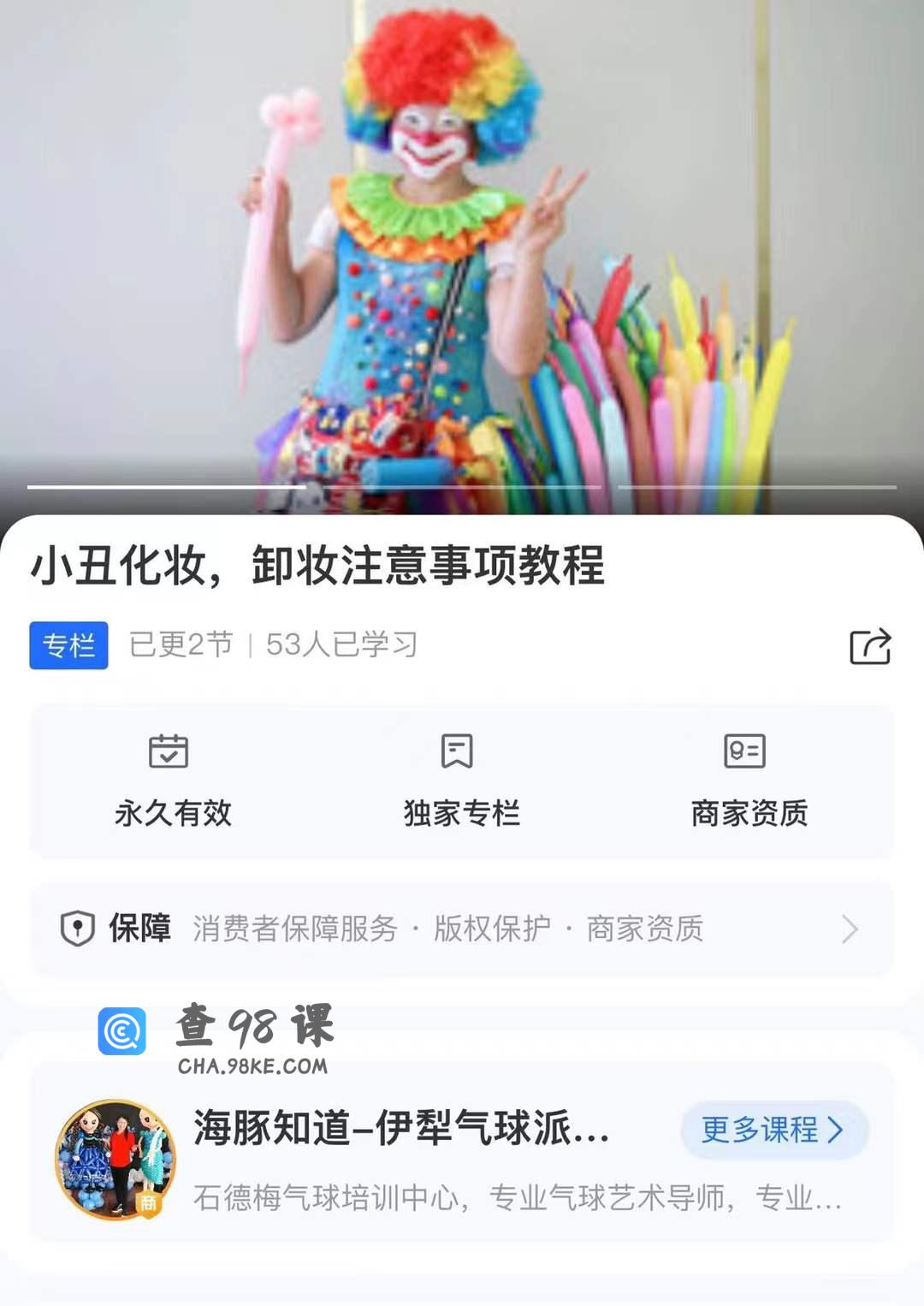Open the 保障 consumer protection details row

coord(462,929)
